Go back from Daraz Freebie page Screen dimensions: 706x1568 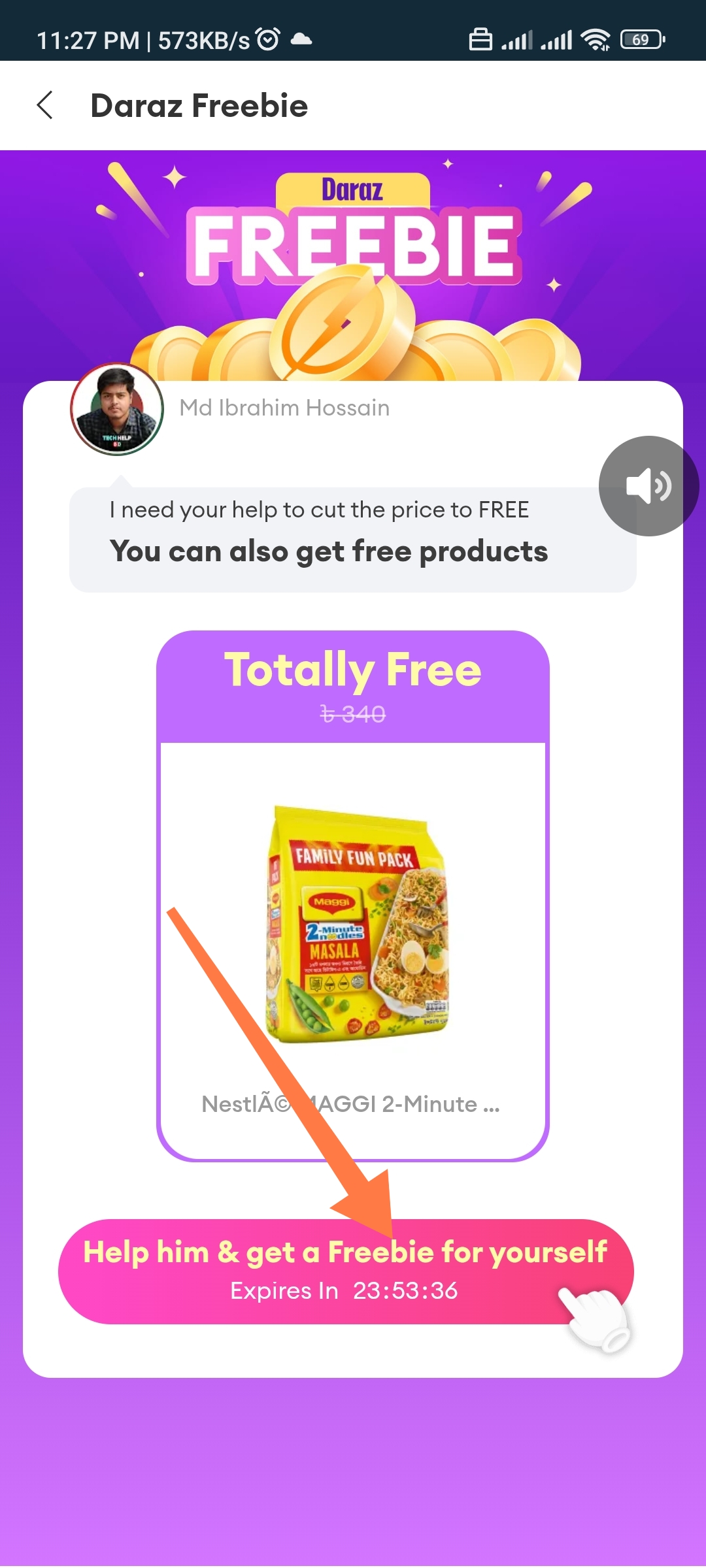[44, 105]
